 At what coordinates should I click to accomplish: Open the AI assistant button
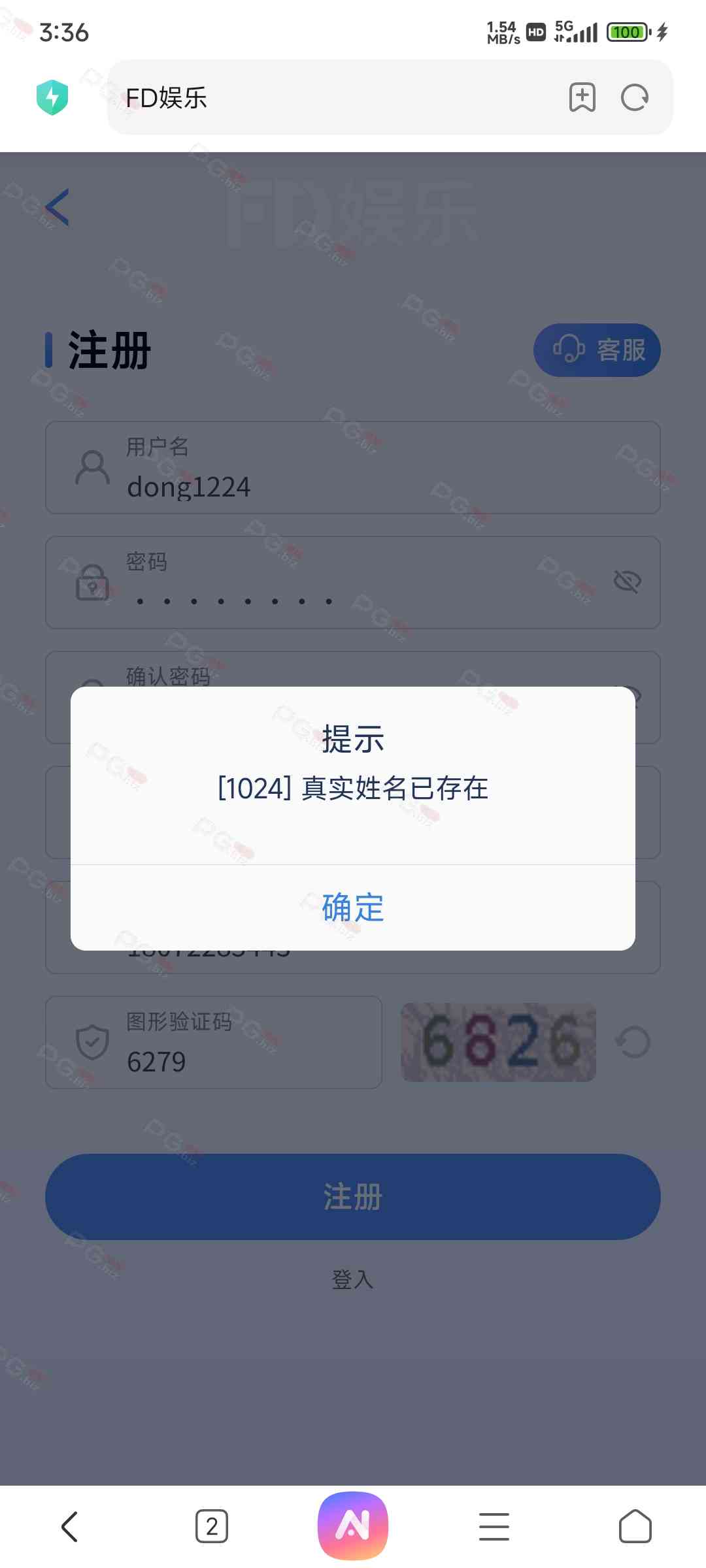(353, 1525)
